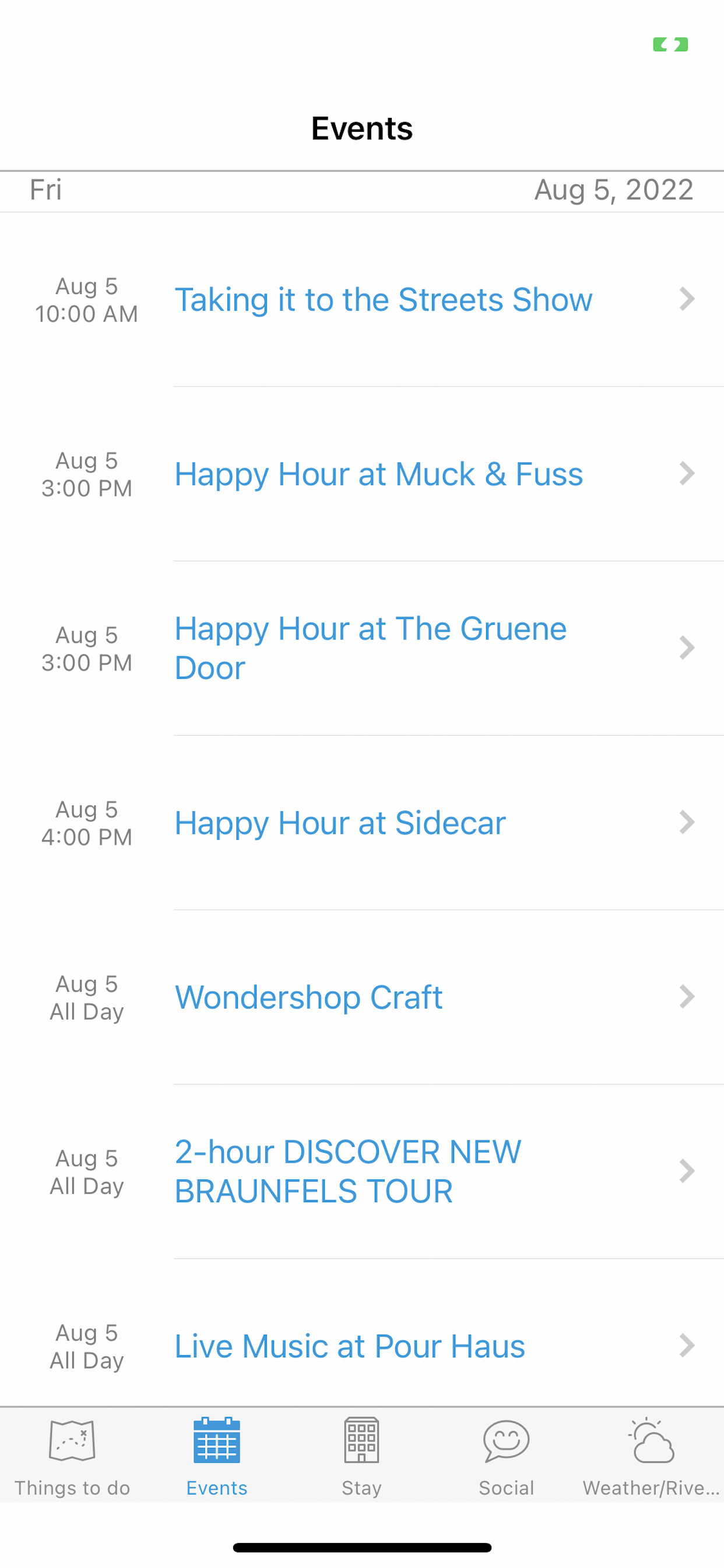Switch to the Weather/River tab
The image size is (724, 1568).
pyautogui.click(x=652, y=1456)
